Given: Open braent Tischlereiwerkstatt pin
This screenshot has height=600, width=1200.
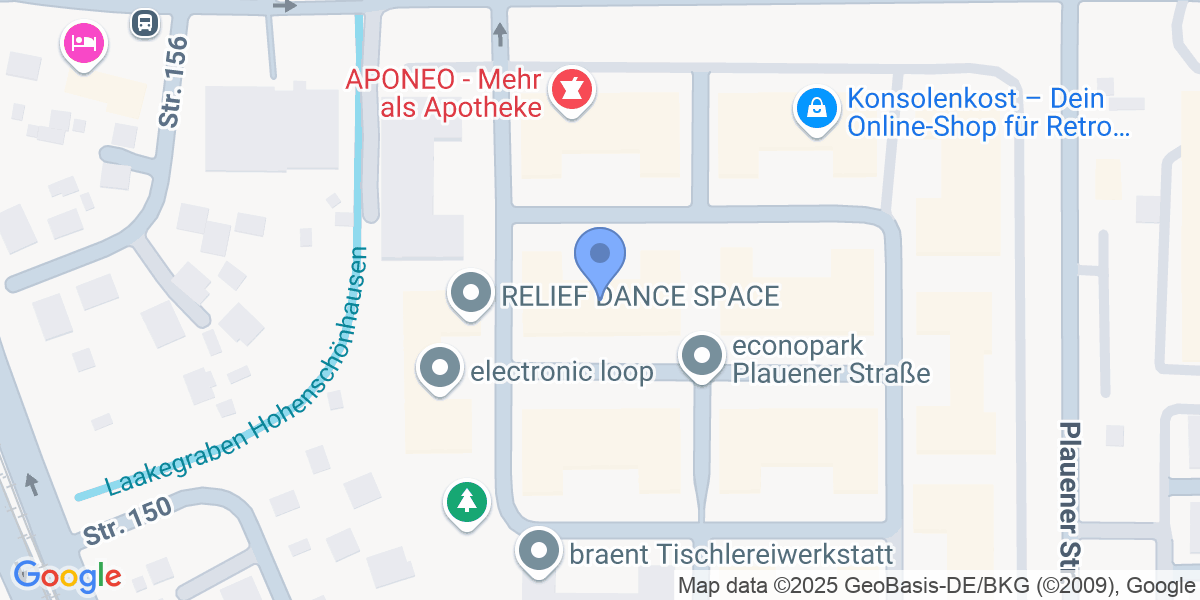Looking at the screenshot, I should click(x=540, y=551).
